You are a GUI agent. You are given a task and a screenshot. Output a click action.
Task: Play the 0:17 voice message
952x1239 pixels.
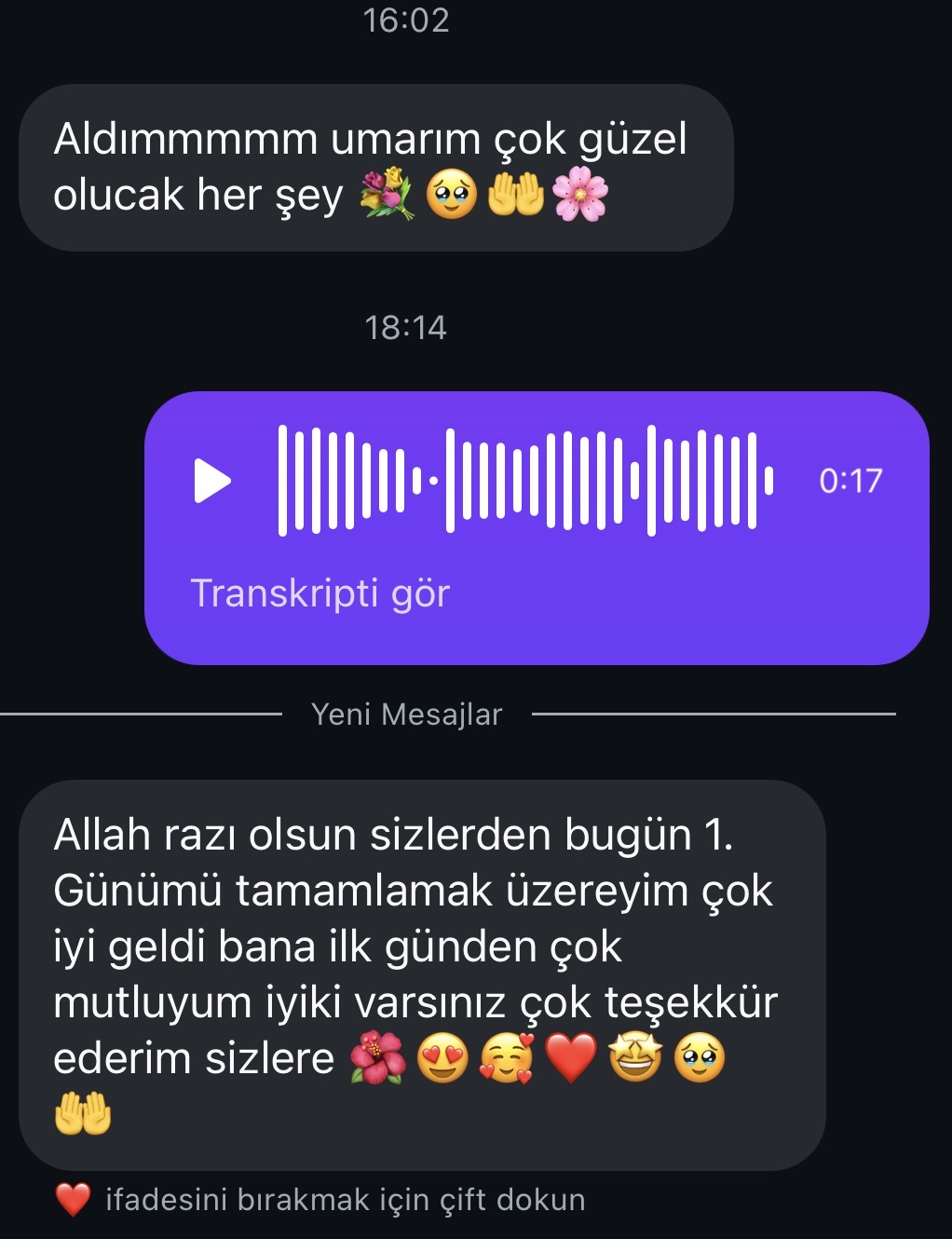tap(211, 481)
